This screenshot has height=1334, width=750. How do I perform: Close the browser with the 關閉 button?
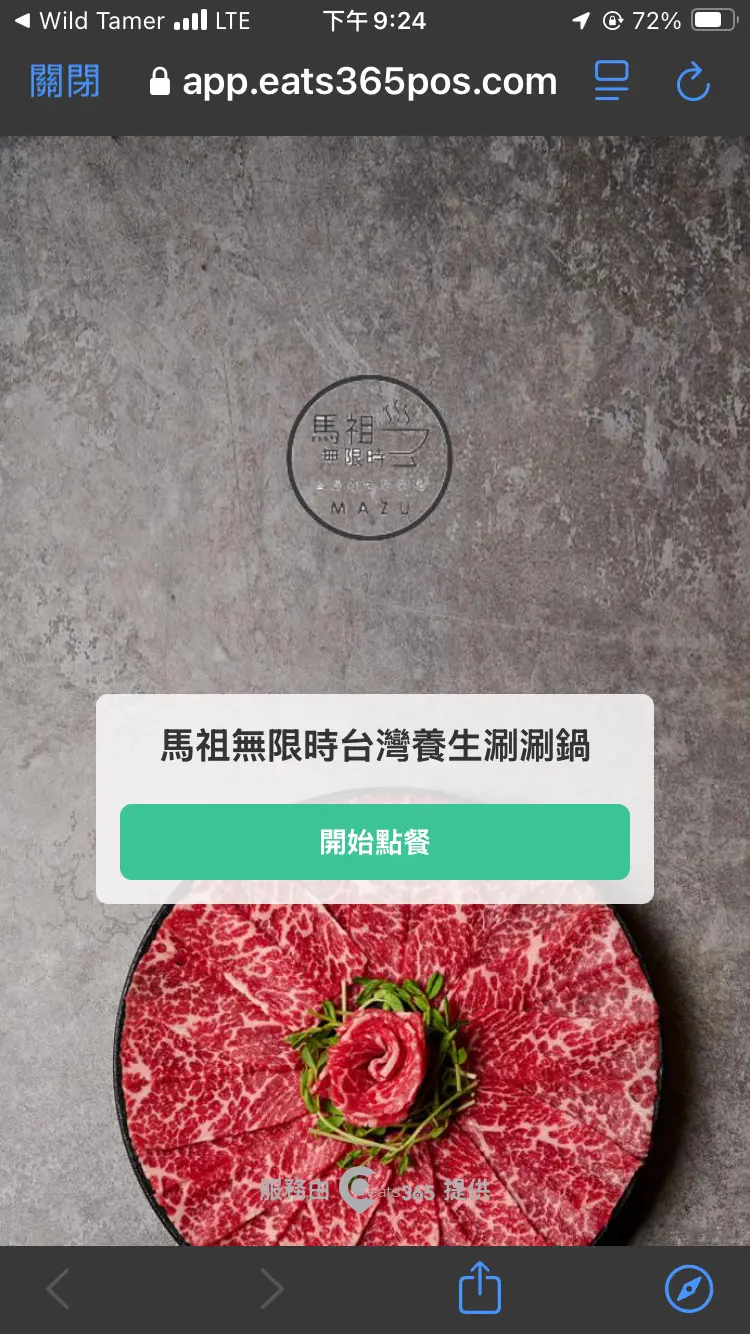point(65,82)
